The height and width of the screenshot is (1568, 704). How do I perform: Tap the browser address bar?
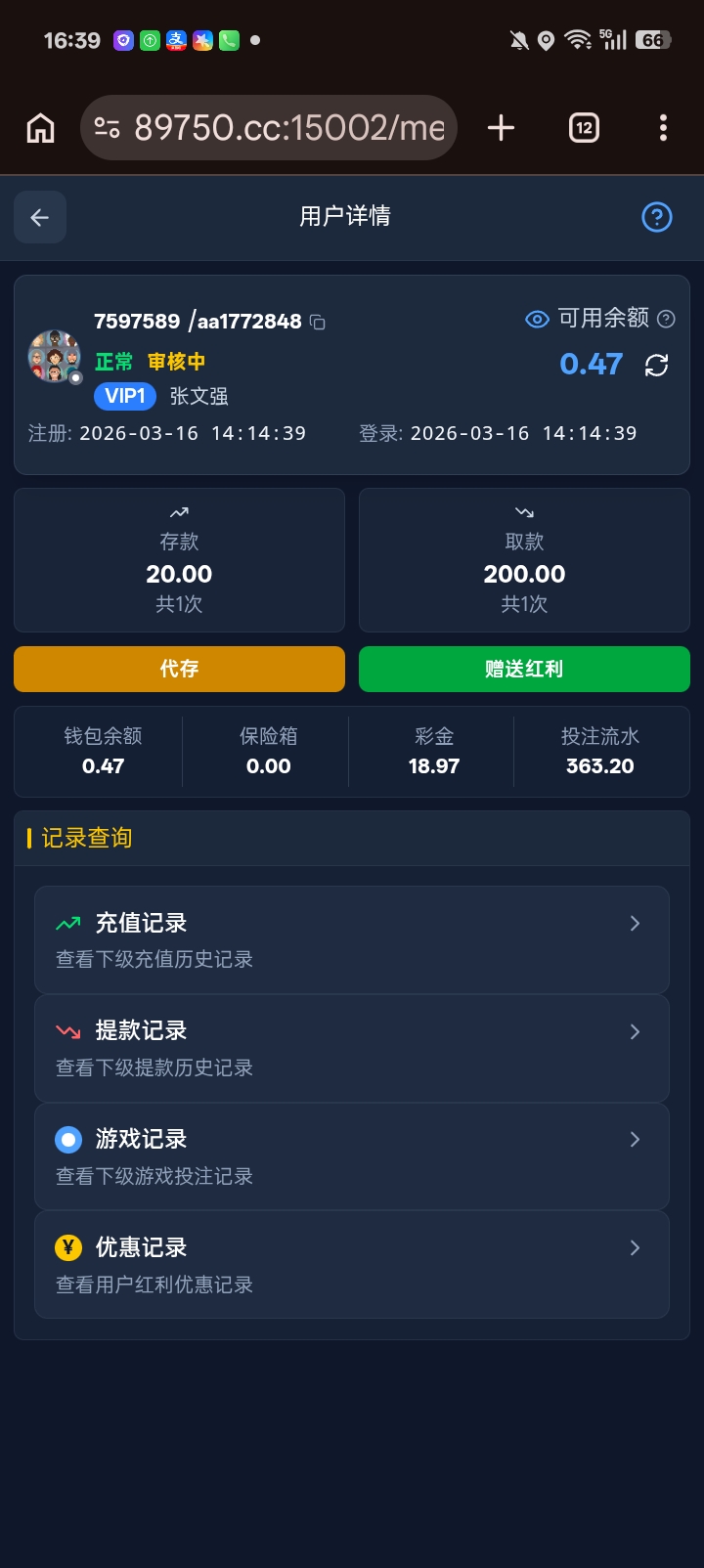pyautogui.click(x=284, y=128)
